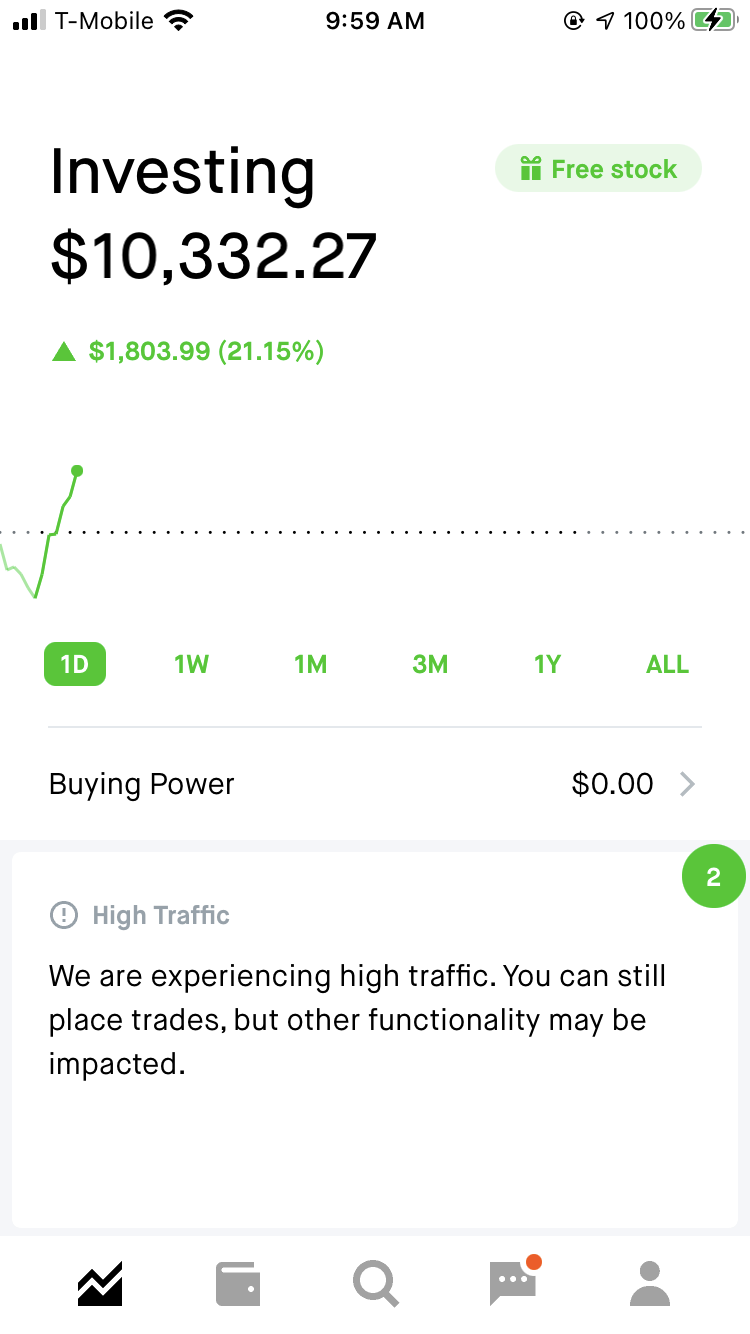Switch to the 3M range
Image resolution: width=750 pixels, height=1334 pixels.
430,664
